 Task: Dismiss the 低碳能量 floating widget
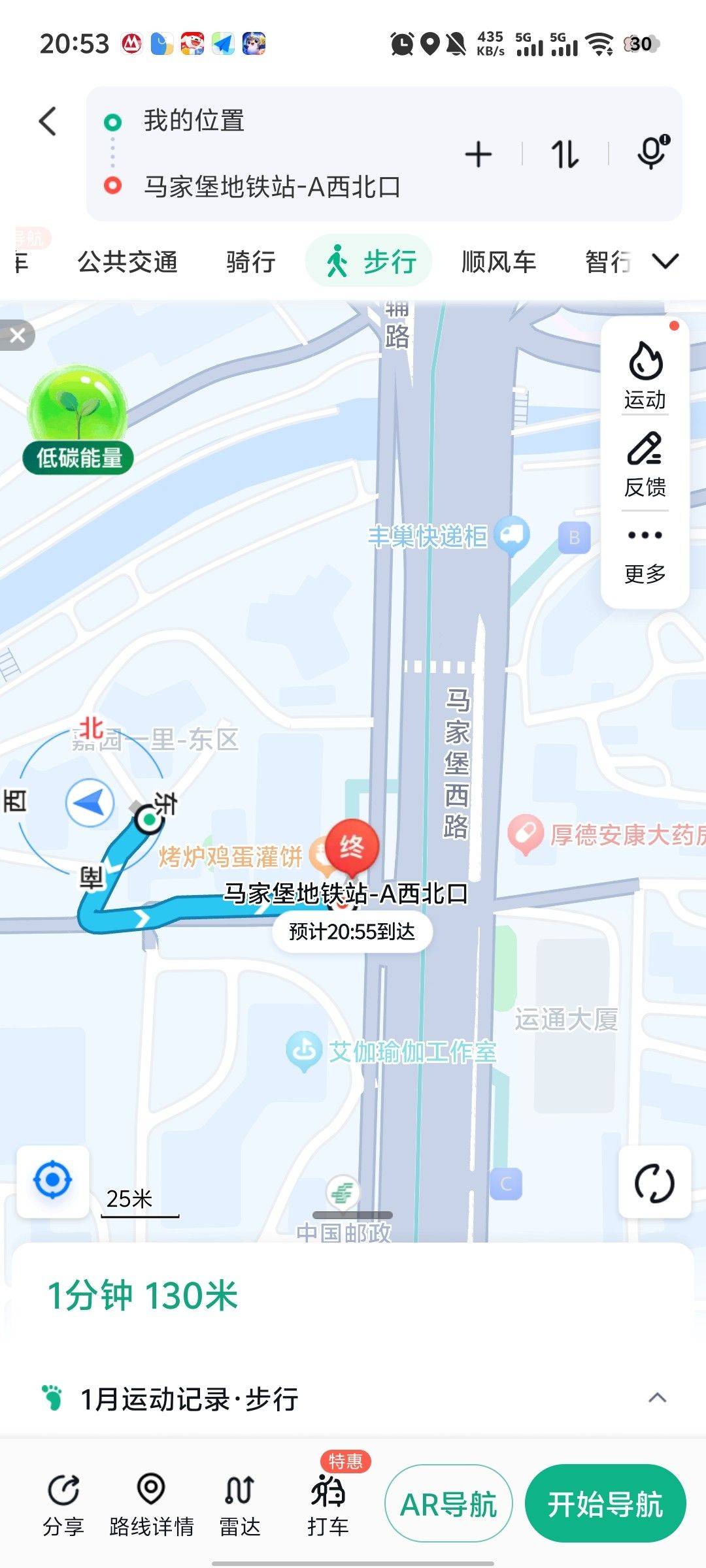click(x=18, y=336)
